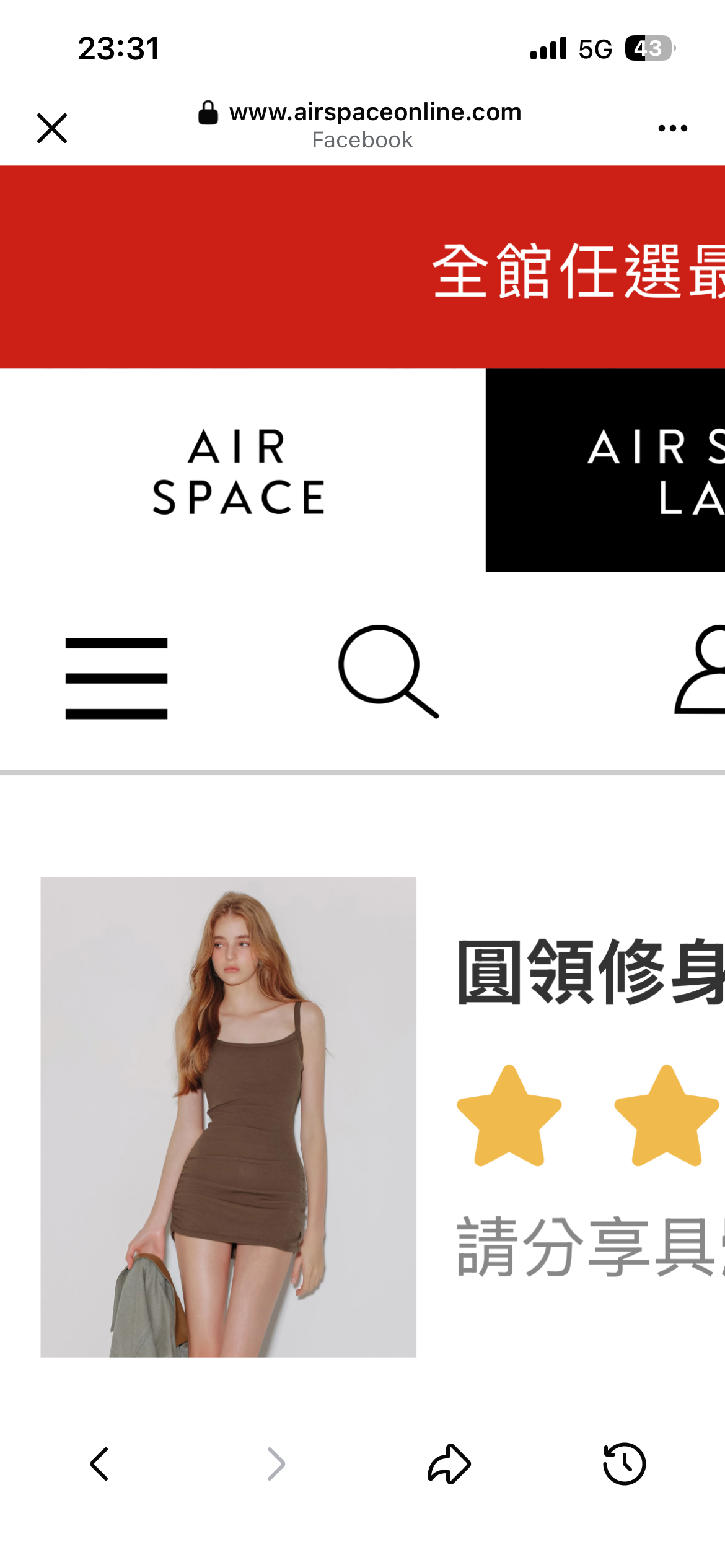Viewport: 725px width, 1568px height.
Task: Open browsing history
Action: click(624, 1464)
